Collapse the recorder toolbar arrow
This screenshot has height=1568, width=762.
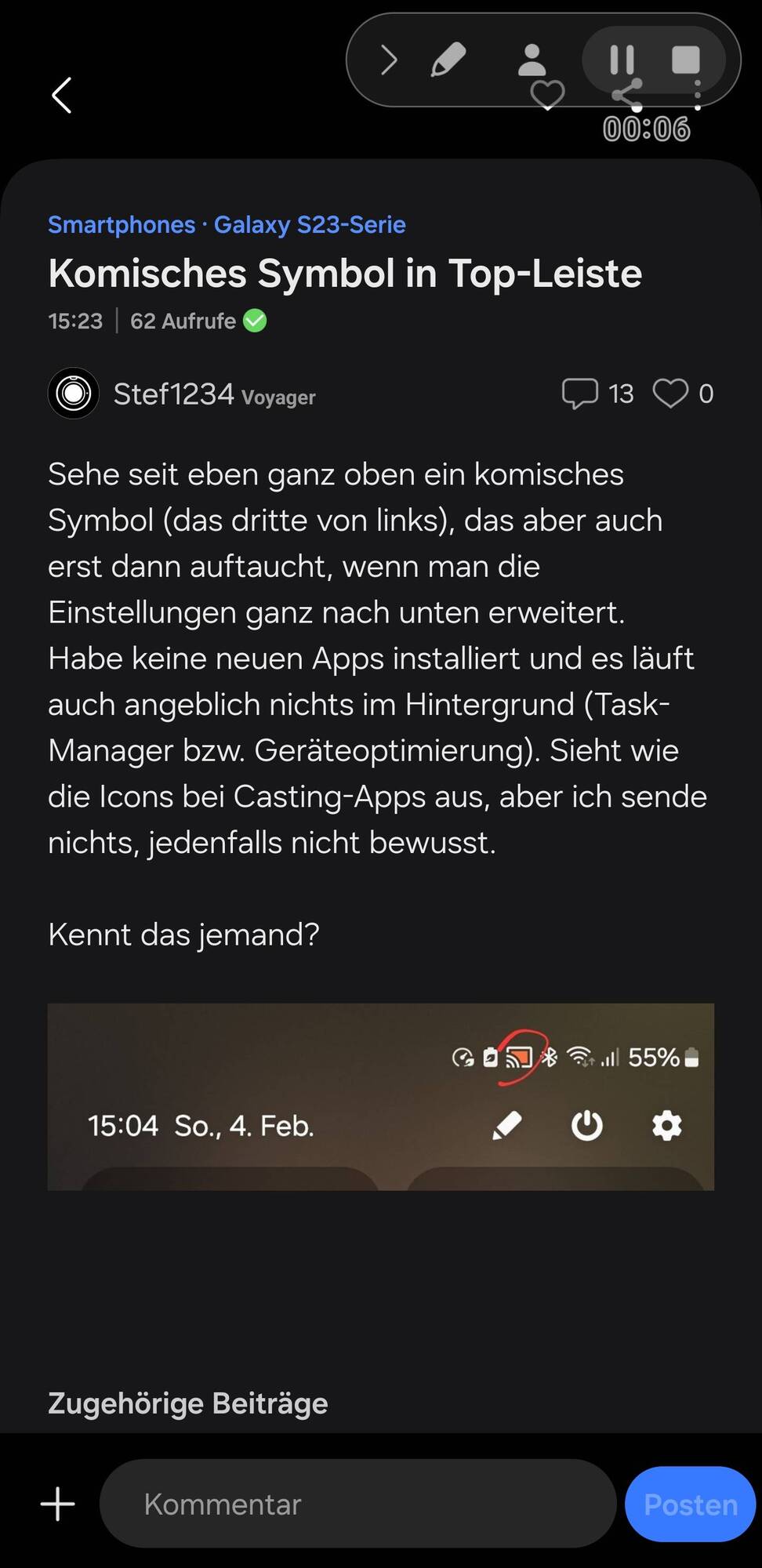[389, 60]
